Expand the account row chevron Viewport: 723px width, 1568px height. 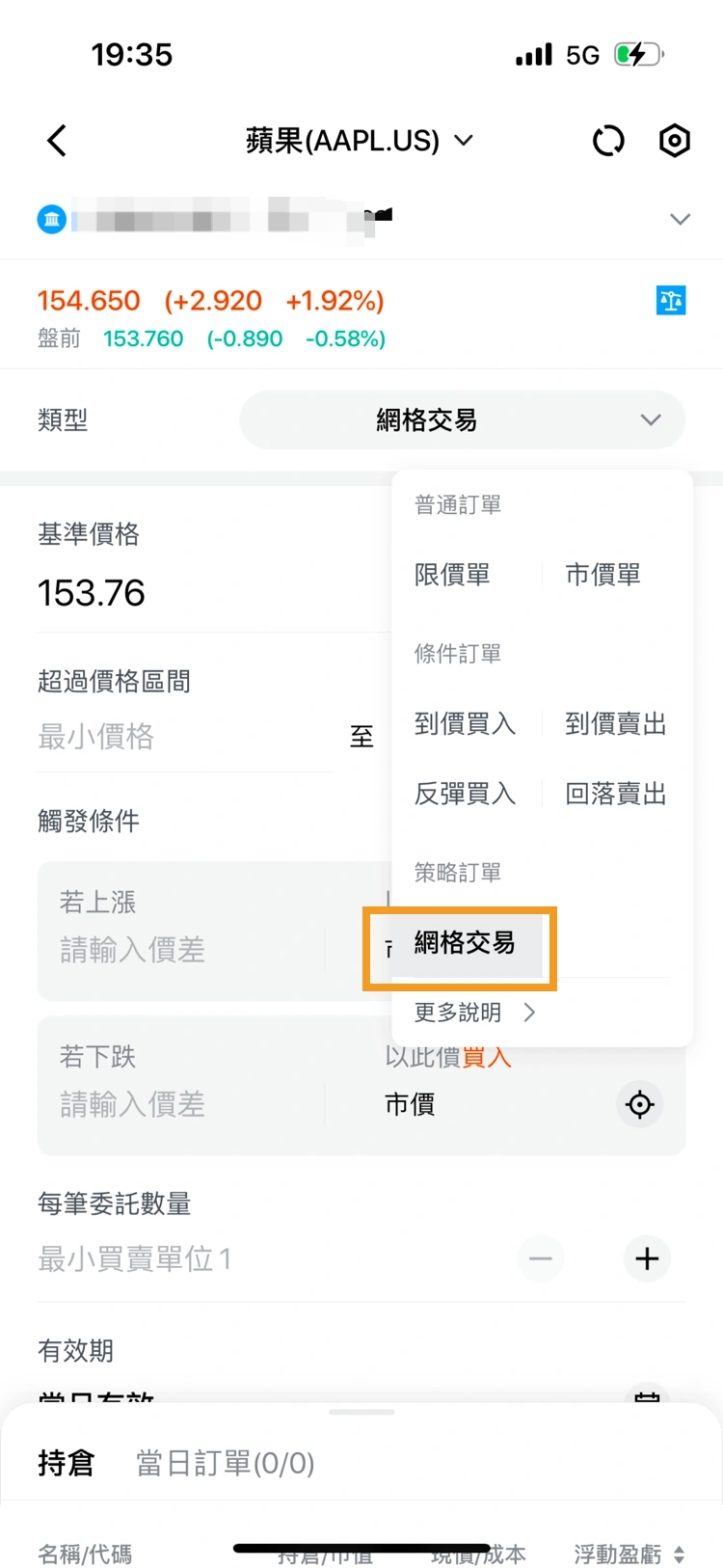point(680,219)
